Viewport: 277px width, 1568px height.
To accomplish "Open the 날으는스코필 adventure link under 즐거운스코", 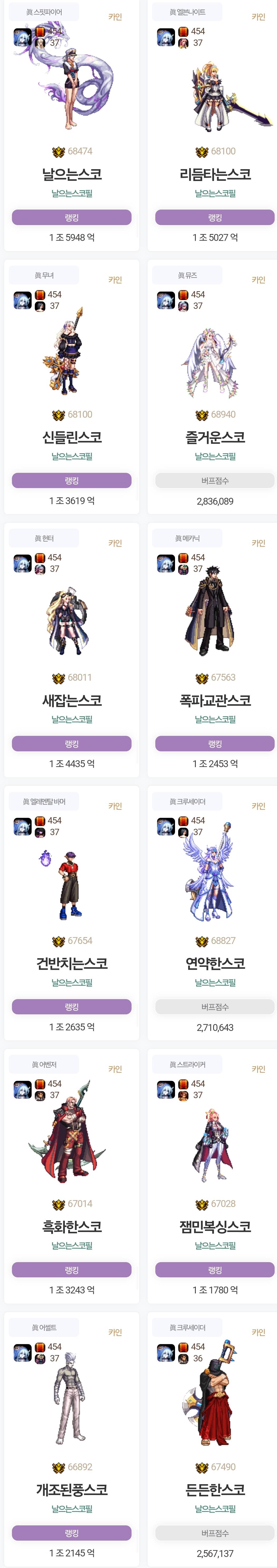I will 214,456.
